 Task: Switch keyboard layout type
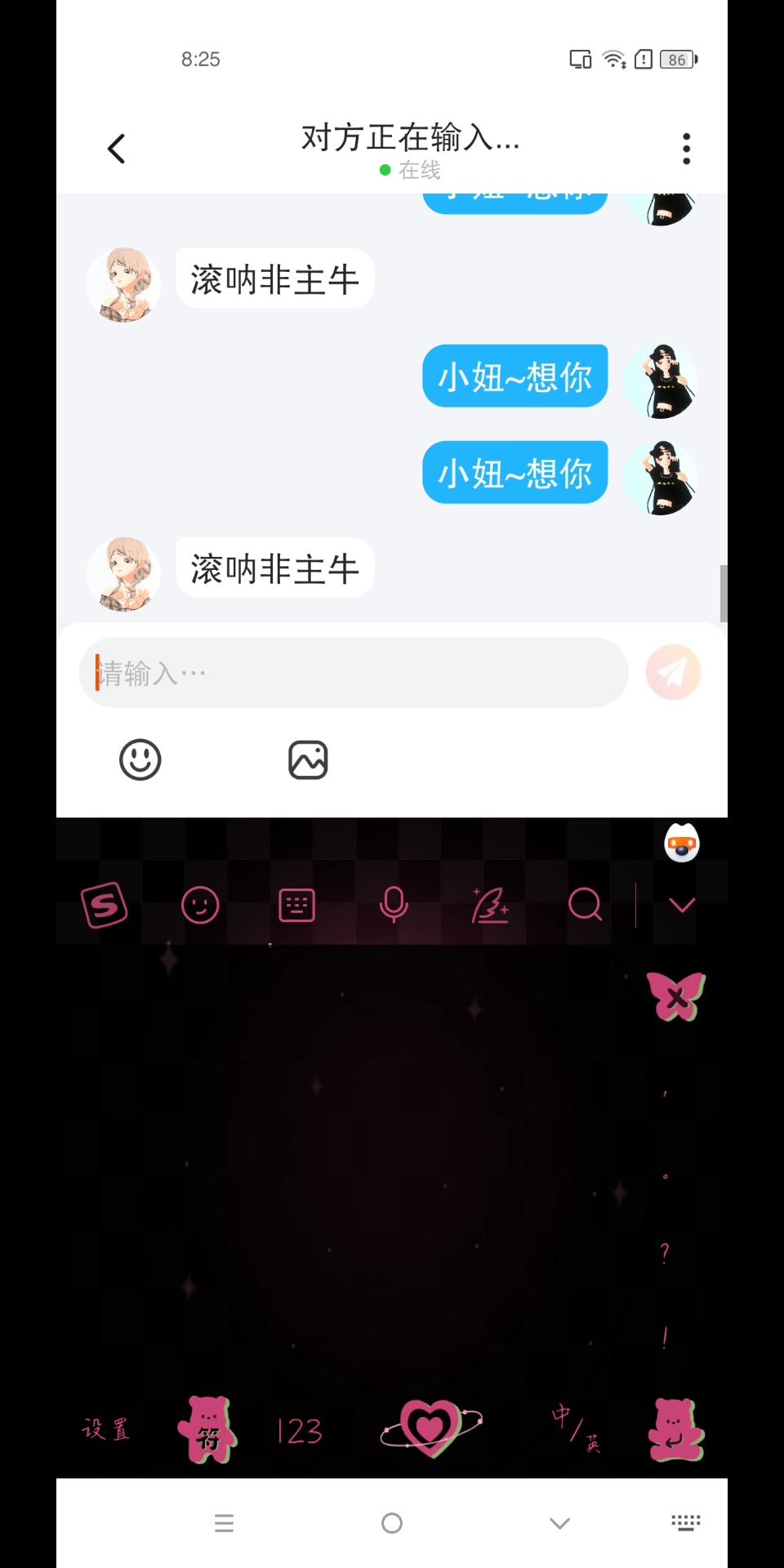(x=296, y=905)
